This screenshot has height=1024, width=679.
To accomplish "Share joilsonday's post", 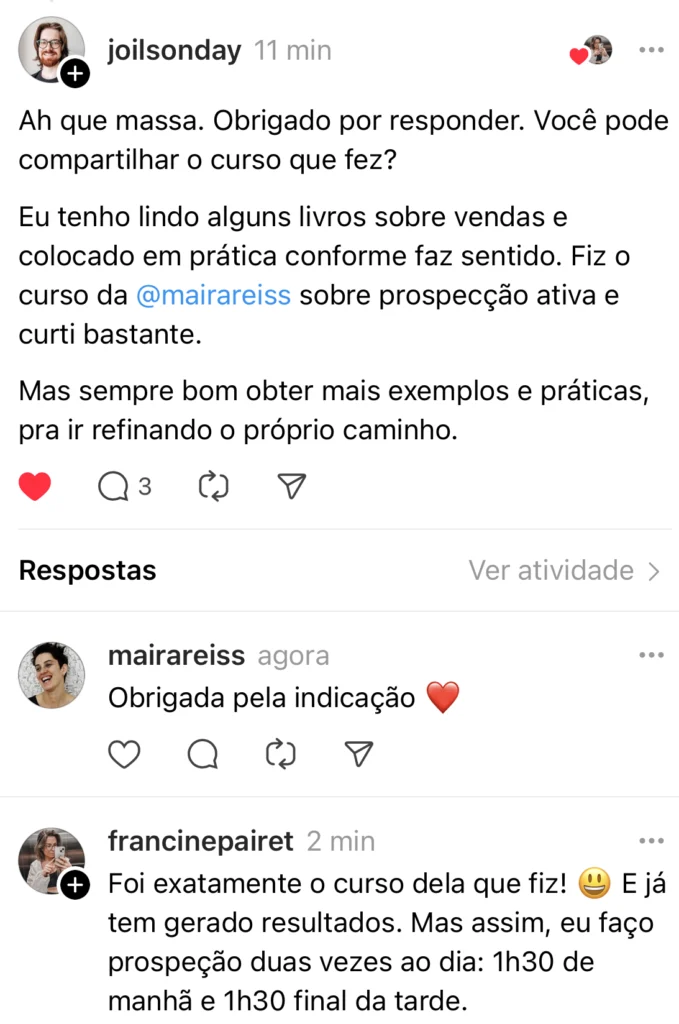I will click(x=290, y=487).
